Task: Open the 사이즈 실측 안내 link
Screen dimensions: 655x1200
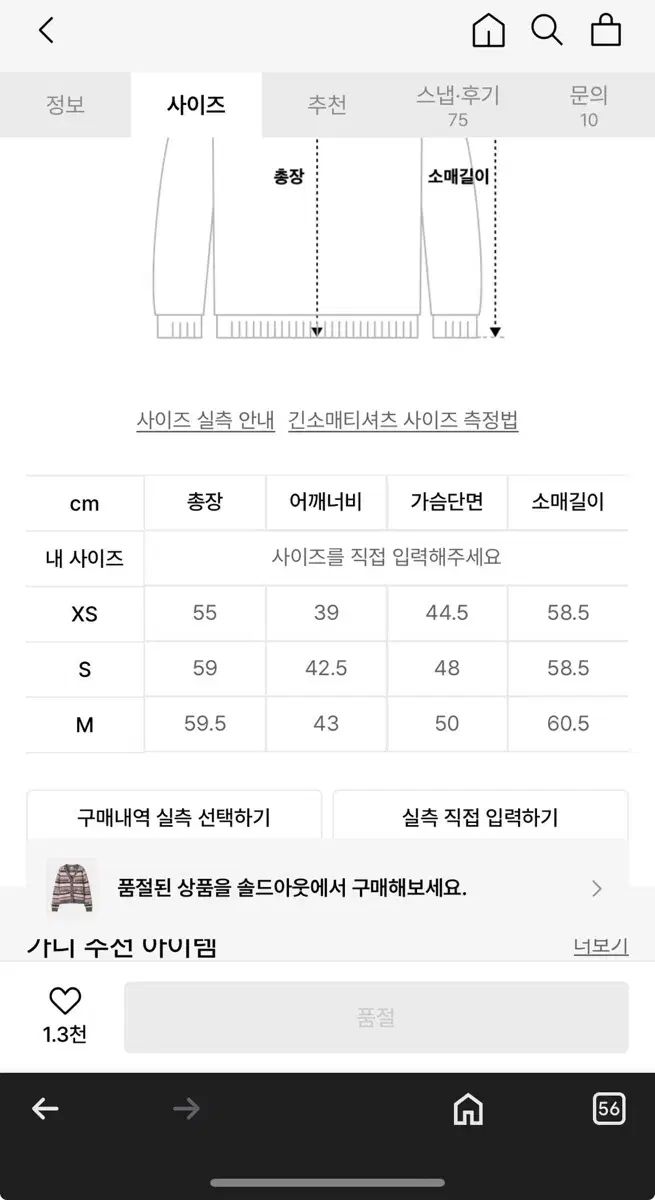Action: [205, 420]
